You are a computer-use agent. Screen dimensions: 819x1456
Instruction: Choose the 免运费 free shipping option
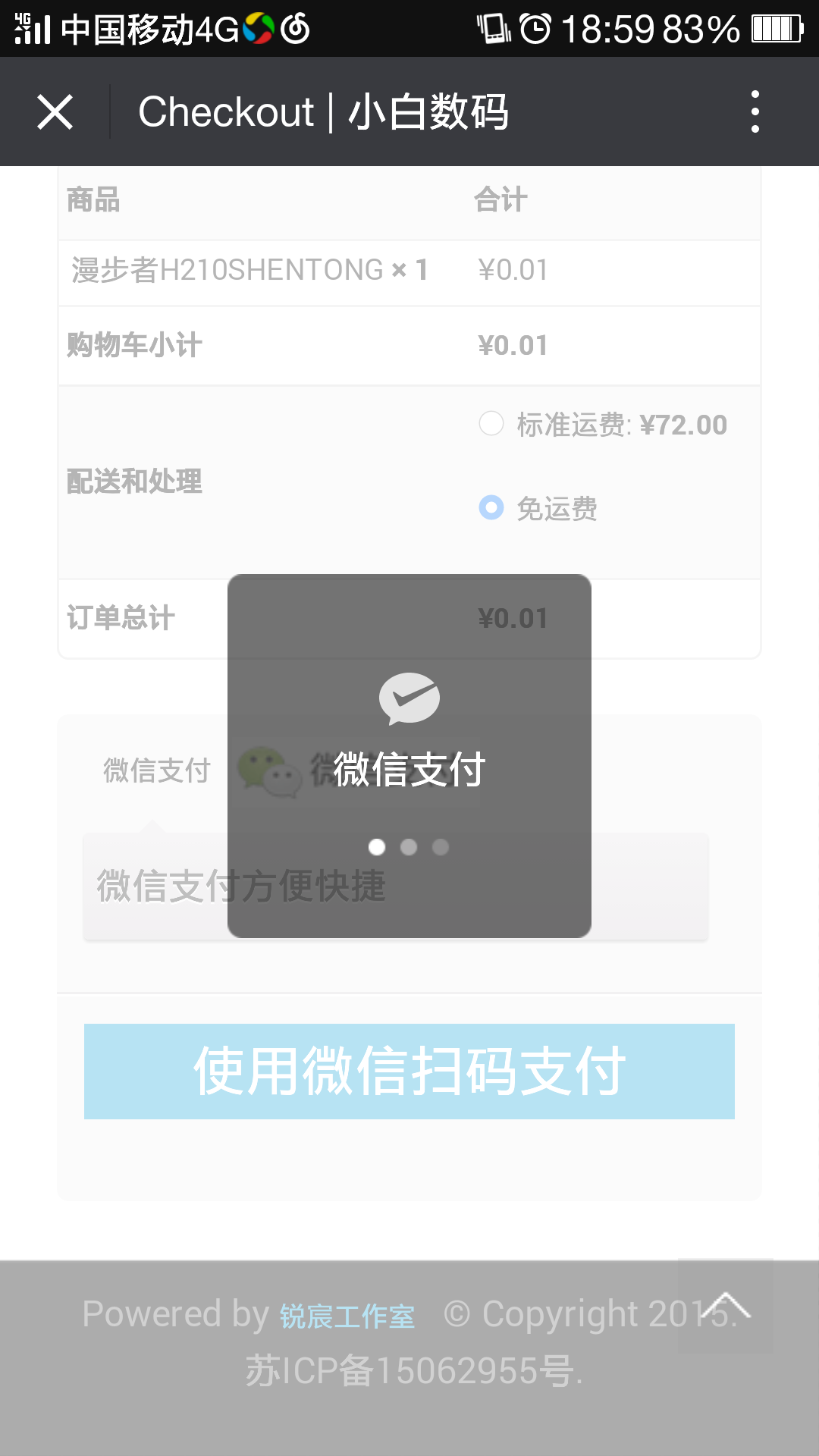[491, 507]
